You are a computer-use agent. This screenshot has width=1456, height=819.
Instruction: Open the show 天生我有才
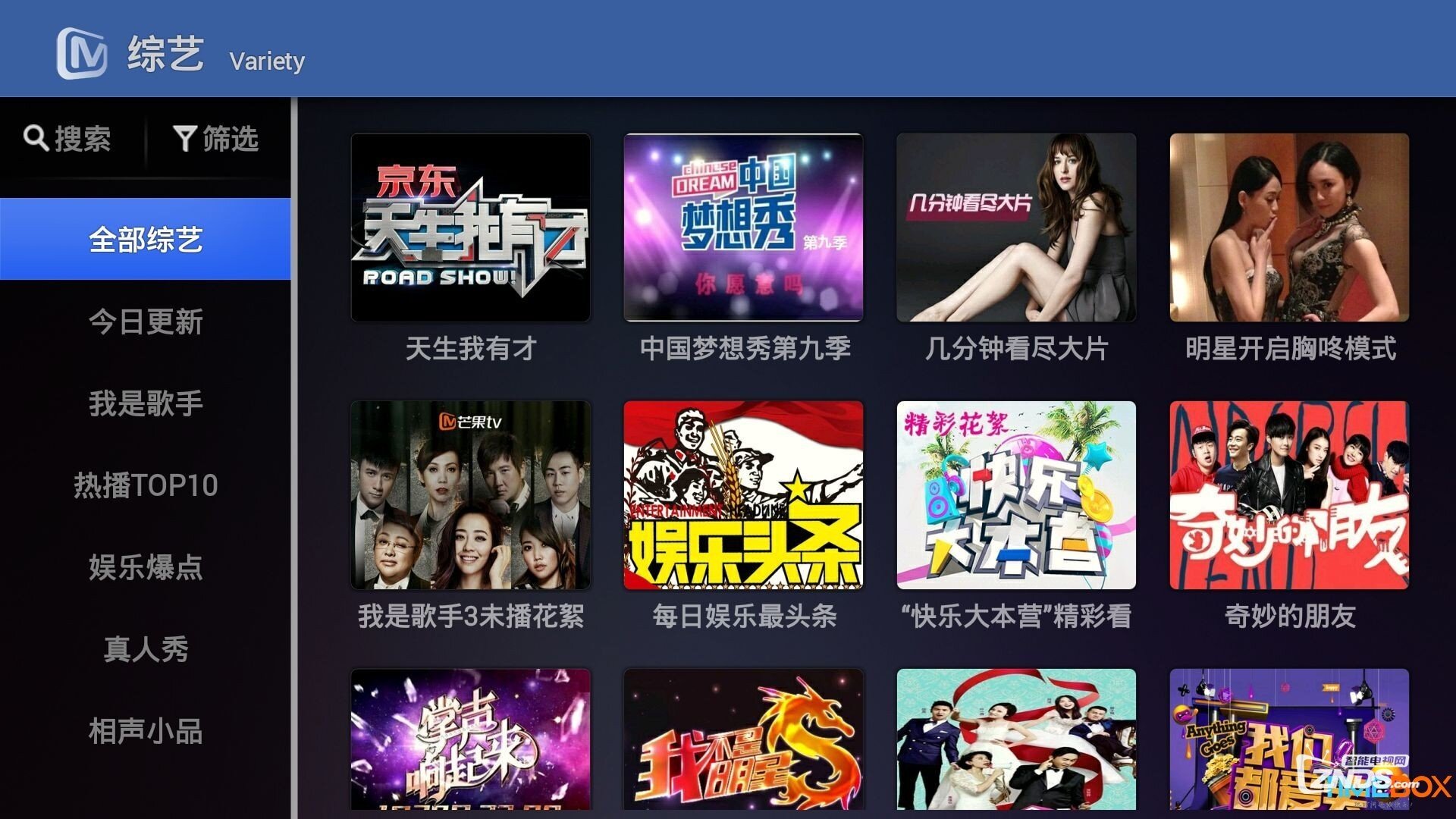[x=470, y=227]
